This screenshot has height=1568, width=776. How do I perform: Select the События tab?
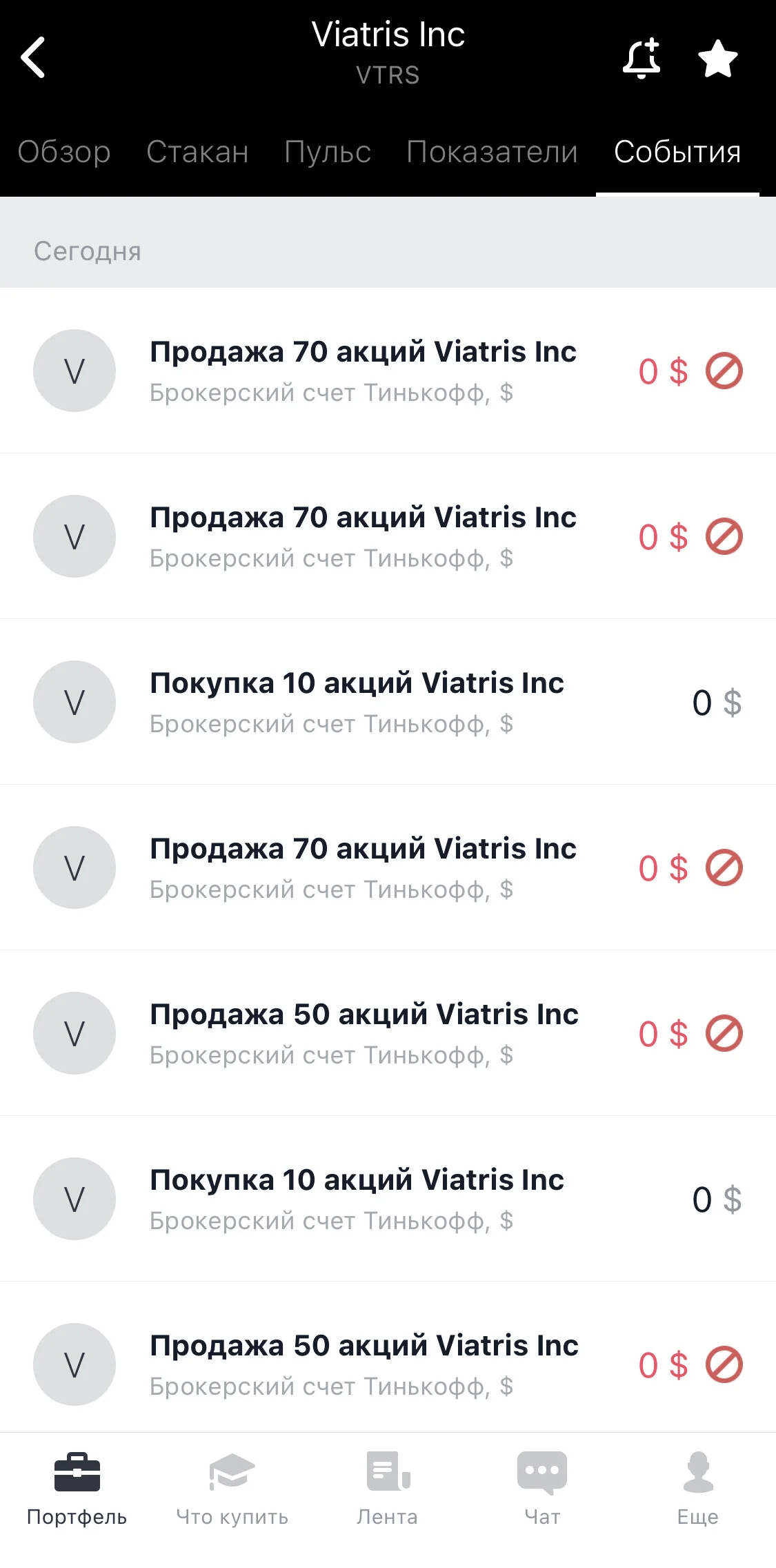[x=677, y=152]
